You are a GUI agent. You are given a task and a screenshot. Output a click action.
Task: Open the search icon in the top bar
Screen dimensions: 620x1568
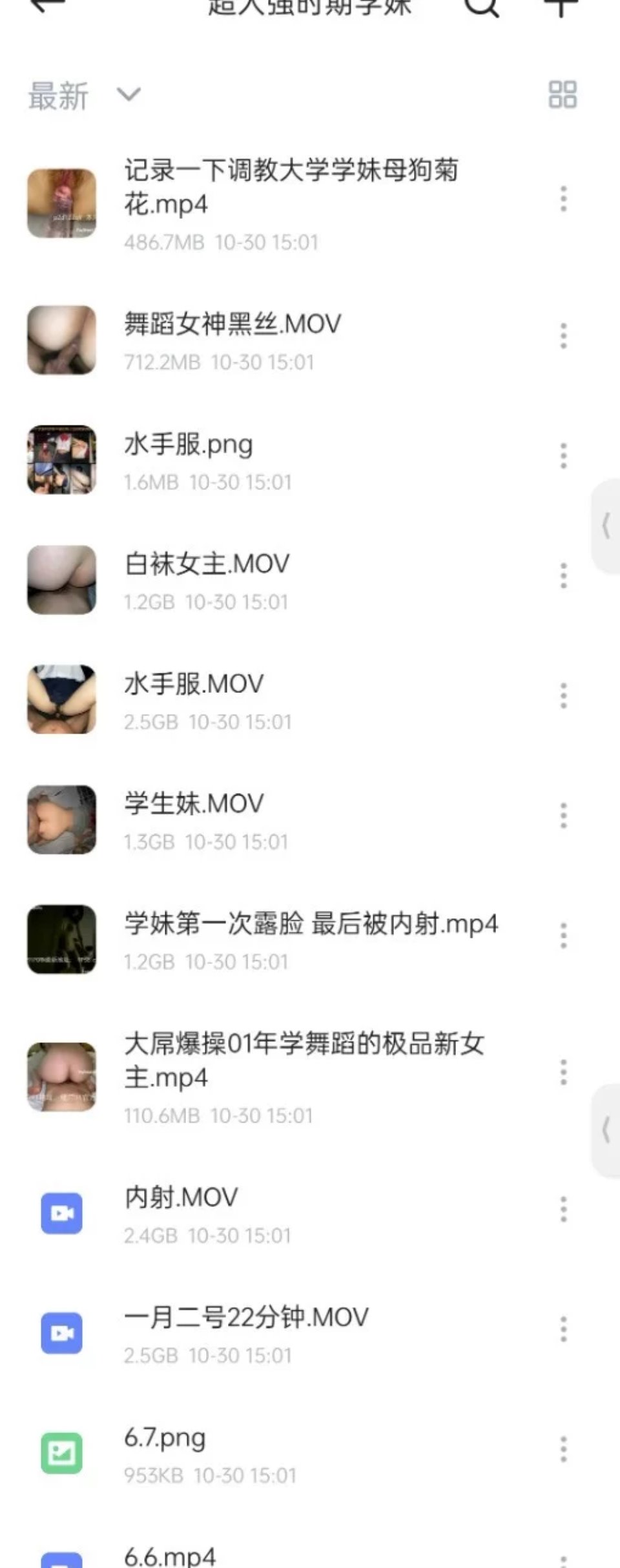pos(483,8)
